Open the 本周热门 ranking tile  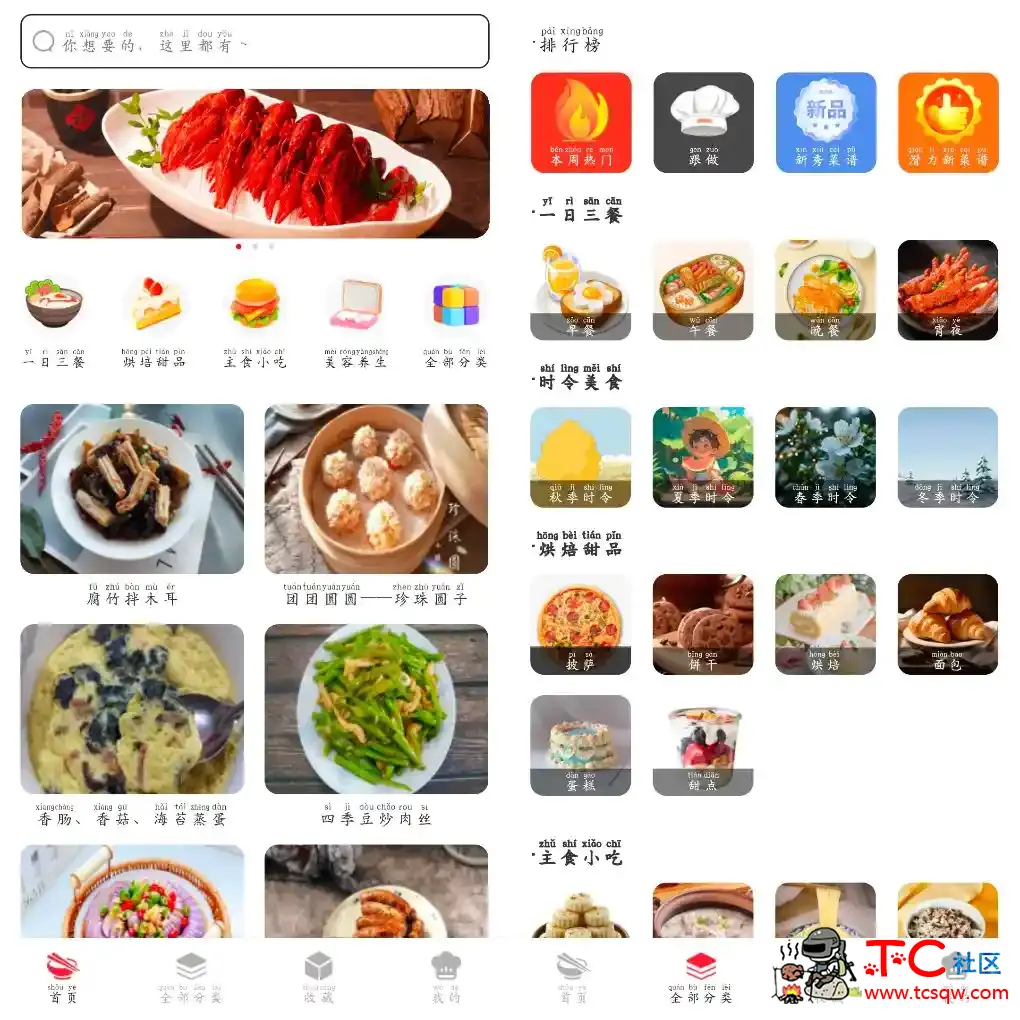pyautogui.click(x=581, y=122)
